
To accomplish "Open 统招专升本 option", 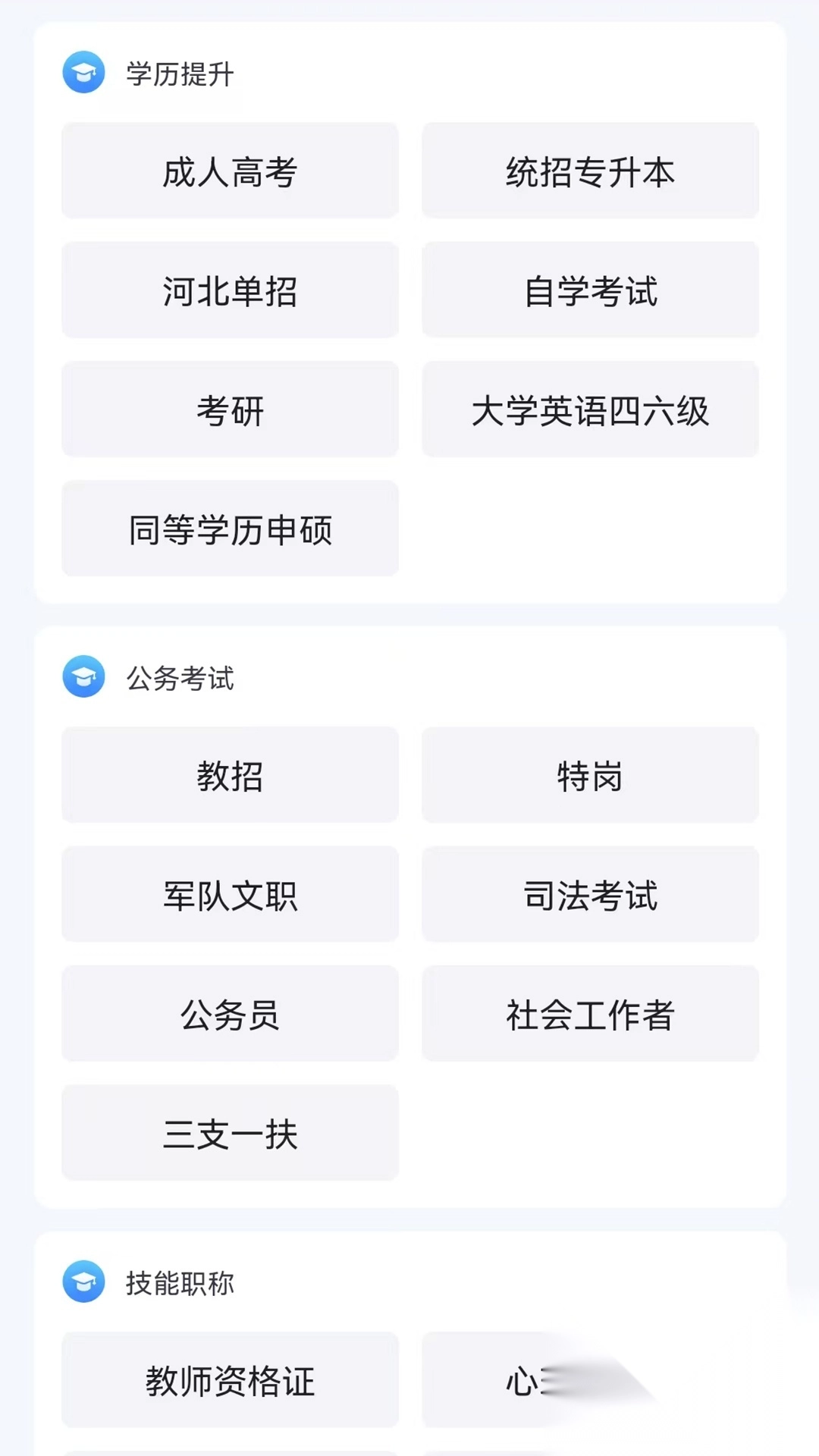I will click(590, 171).
